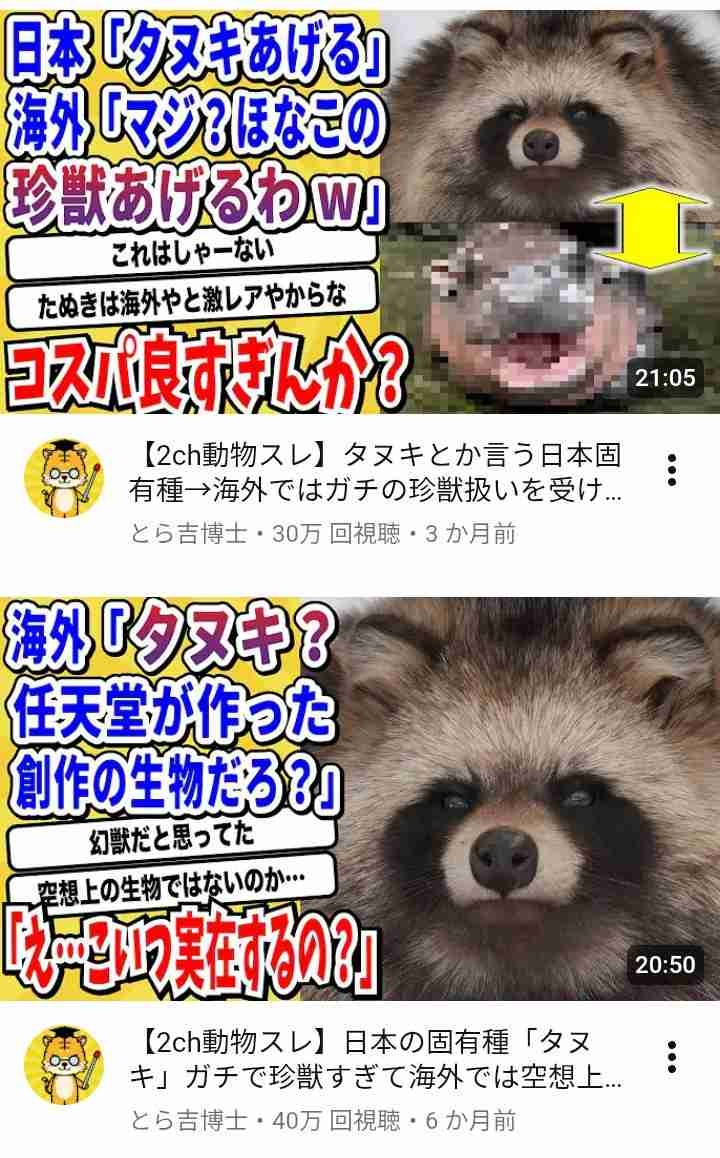Open overflow menu for the 30万 views video
This screenshot has width=720, height=1158.
point(672,470)
